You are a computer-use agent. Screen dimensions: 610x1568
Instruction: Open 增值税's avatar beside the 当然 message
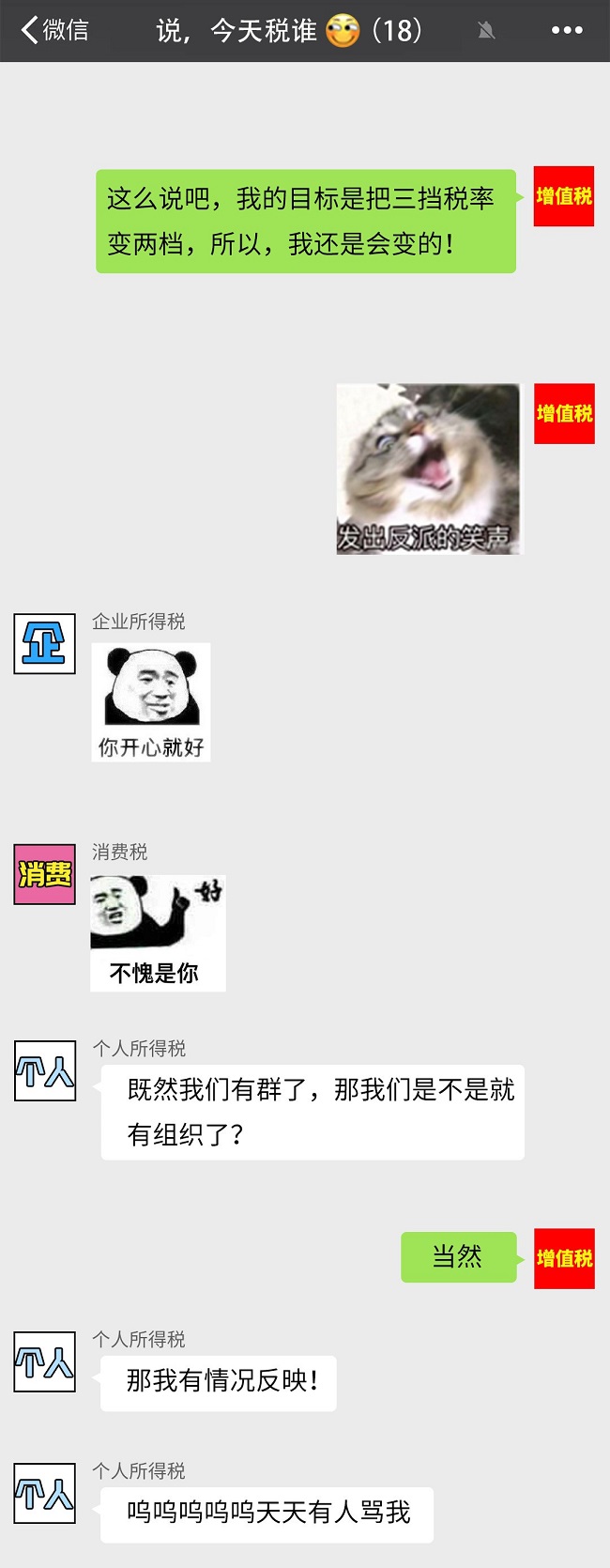pos(564,1258)
